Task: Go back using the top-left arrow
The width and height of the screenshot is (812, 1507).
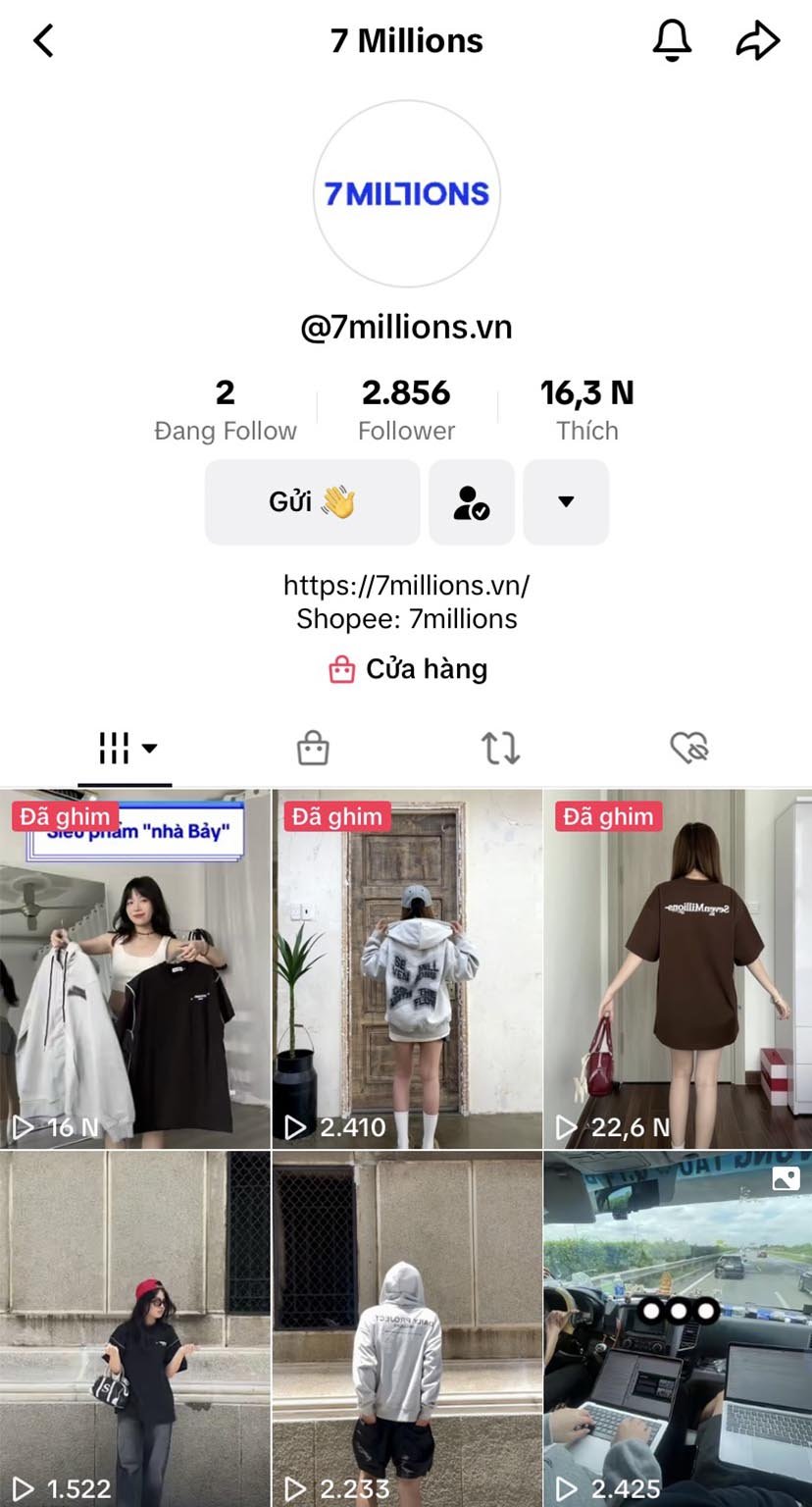Action: tap(44, 41)
